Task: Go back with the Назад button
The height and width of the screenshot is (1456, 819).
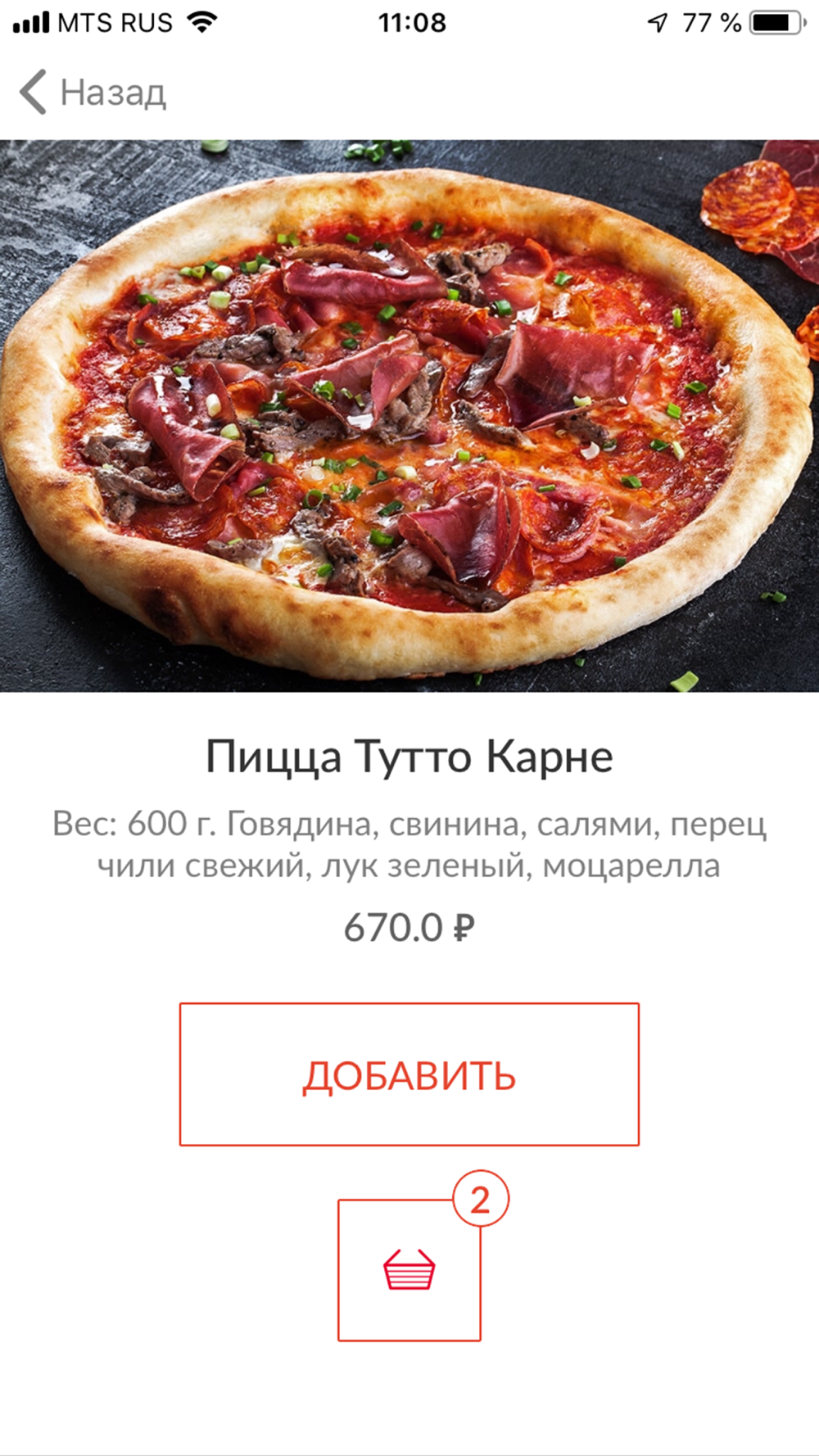Action: [x=92, y=92]
